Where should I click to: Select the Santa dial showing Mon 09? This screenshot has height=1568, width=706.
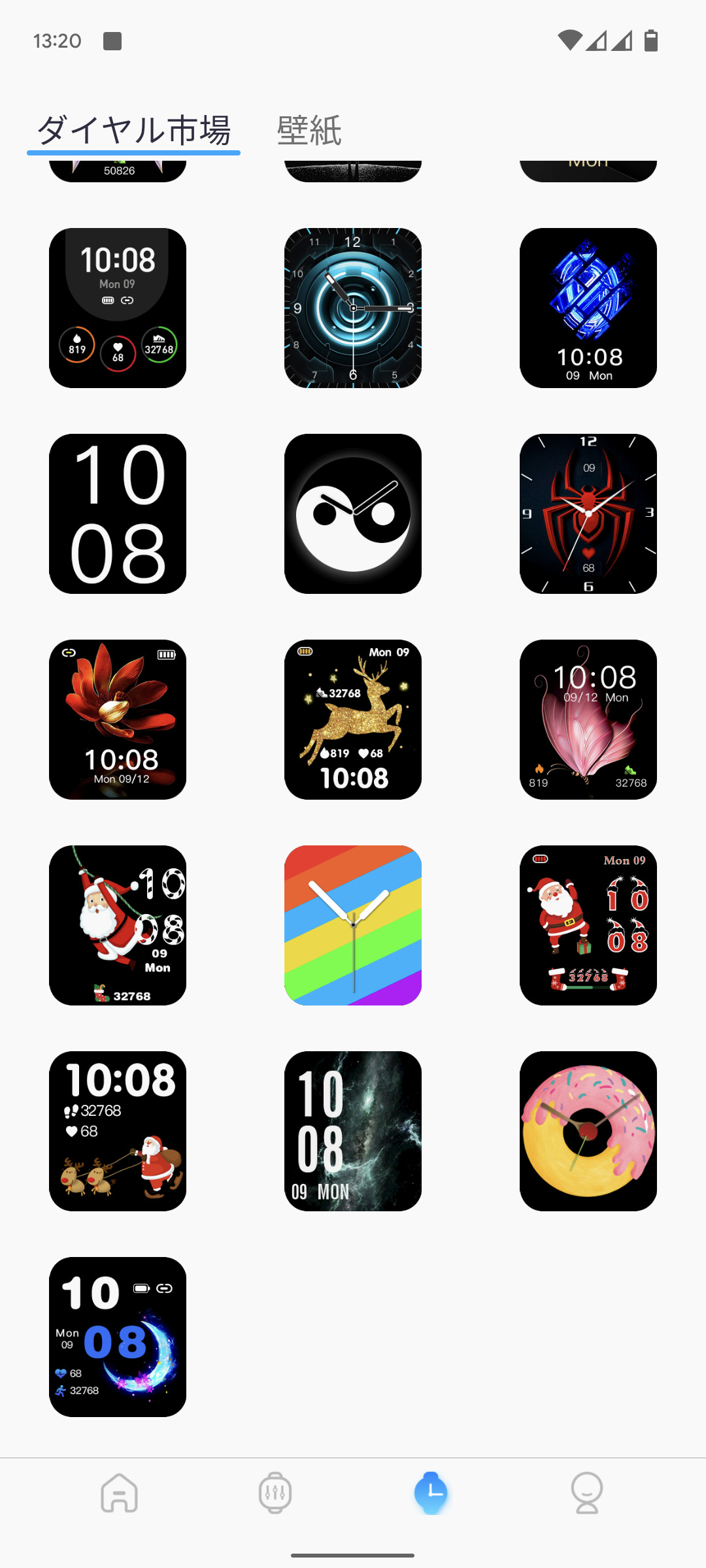tap(588, 925)
